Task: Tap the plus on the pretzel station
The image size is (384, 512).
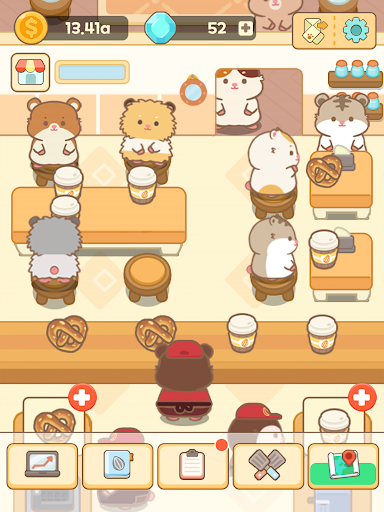Action: pyautogui.click(x=82, y=397)
